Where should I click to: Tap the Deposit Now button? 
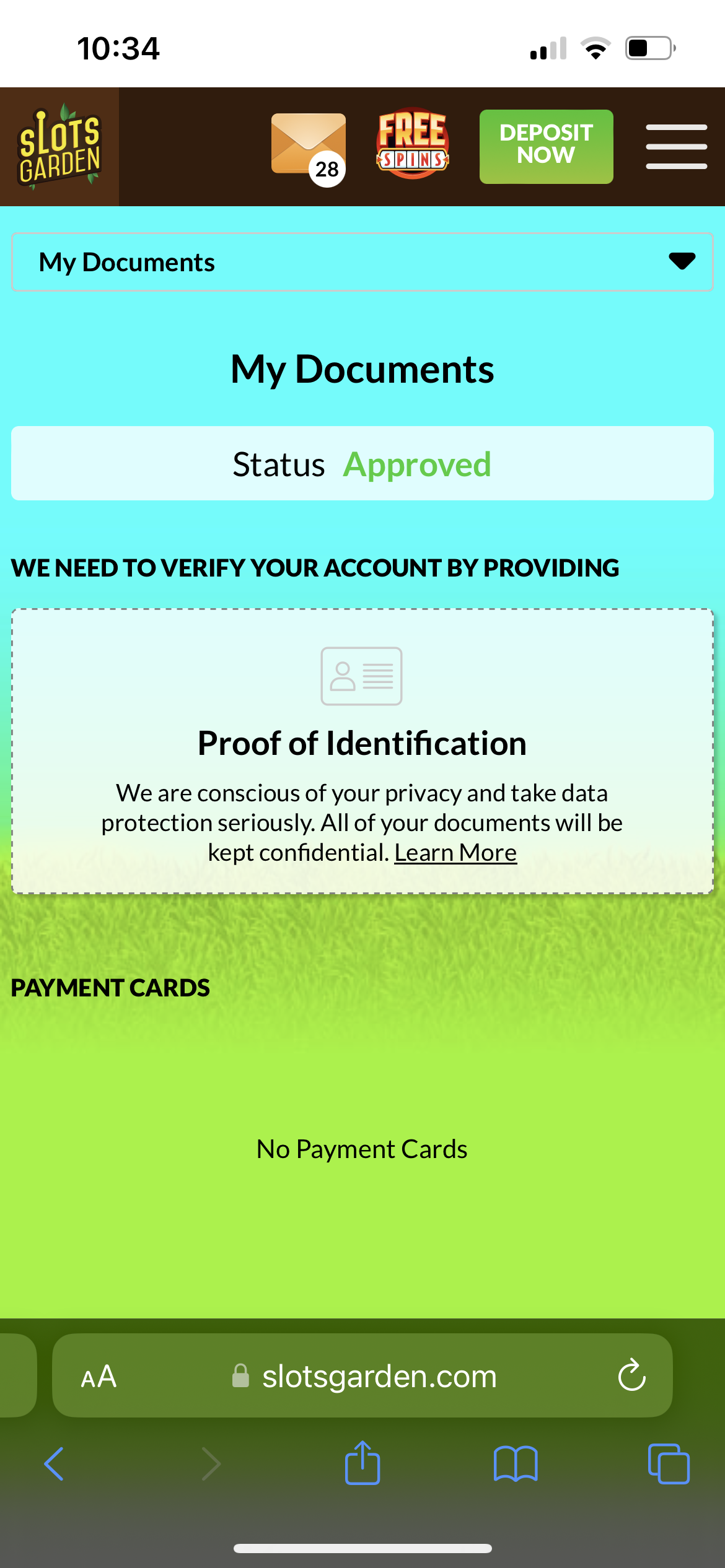coord(546,147)
